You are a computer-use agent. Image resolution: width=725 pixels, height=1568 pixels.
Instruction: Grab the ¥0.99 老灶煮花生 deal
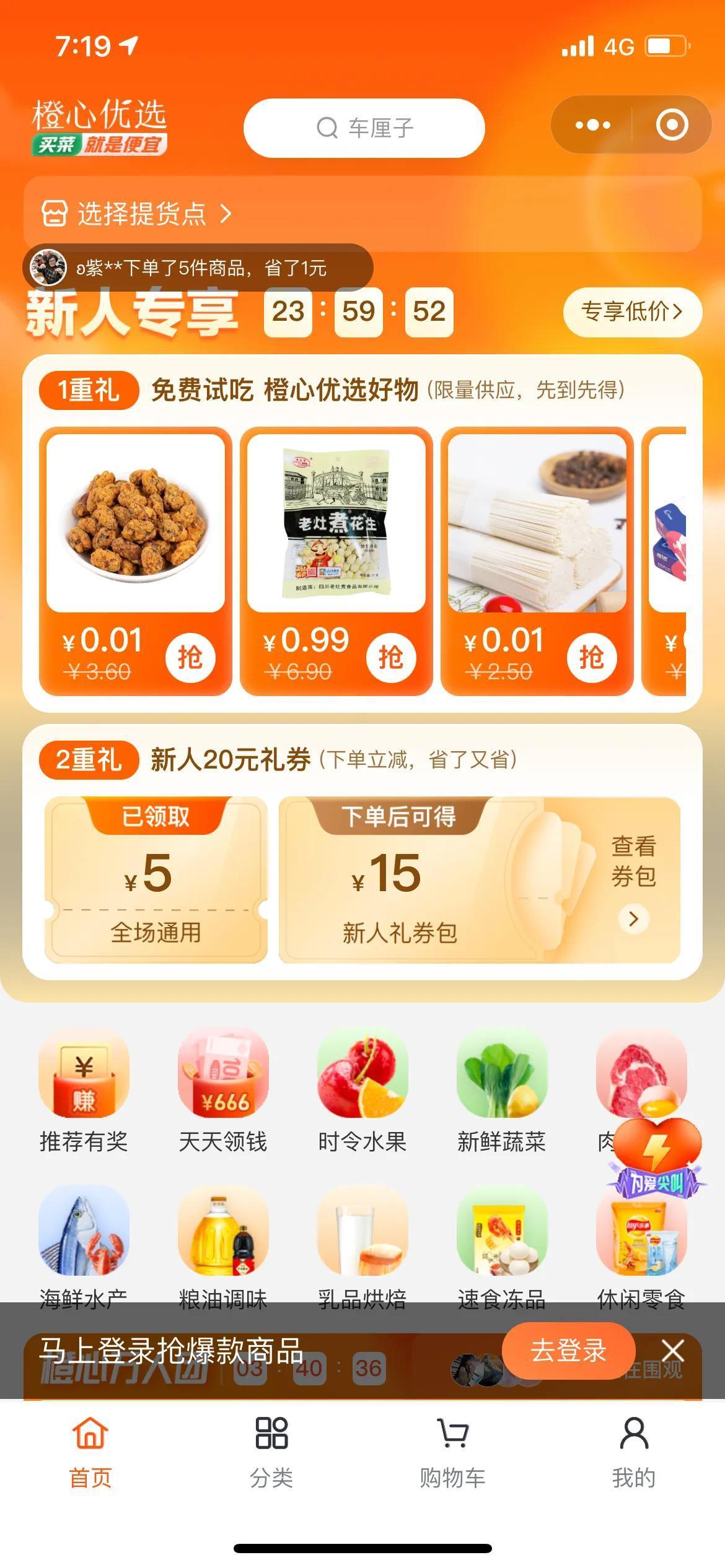coord(390,657)
